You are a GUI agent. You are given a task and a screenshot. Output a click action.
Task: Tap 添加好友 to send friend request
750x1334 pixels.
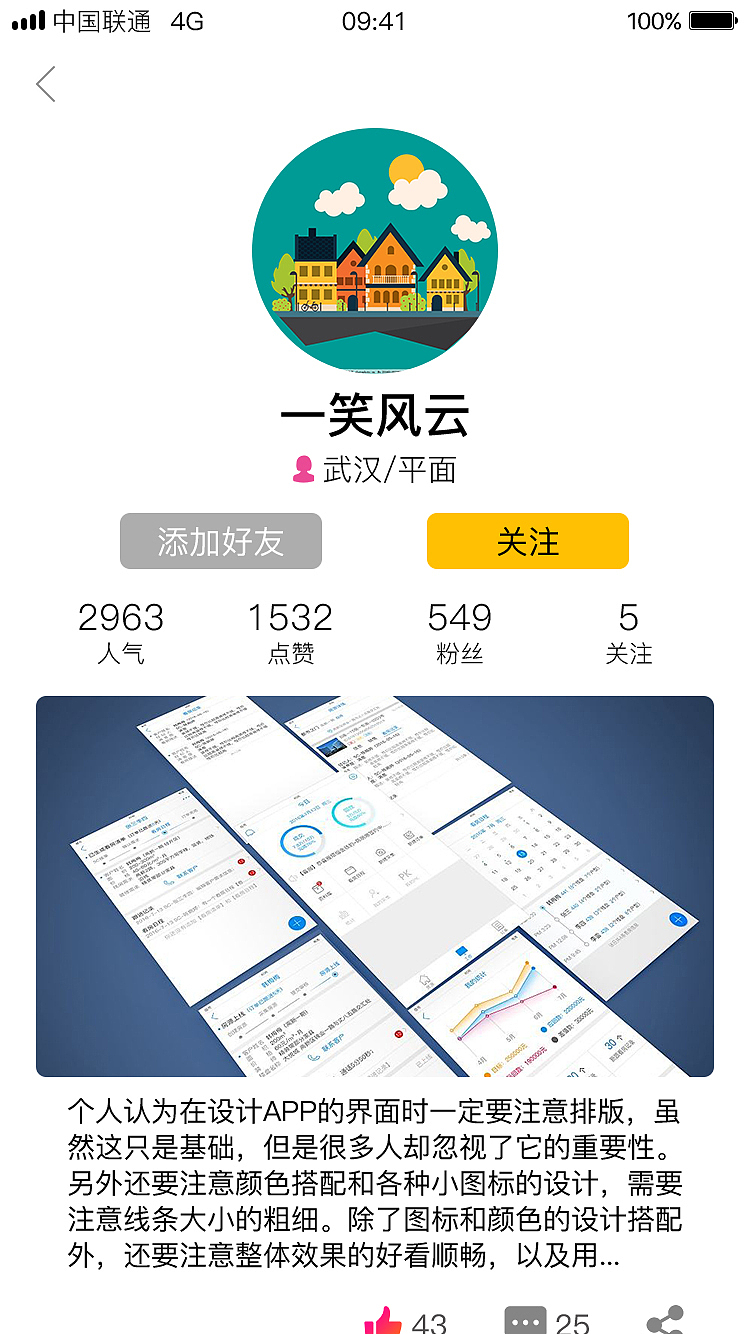tap(220, 541)
